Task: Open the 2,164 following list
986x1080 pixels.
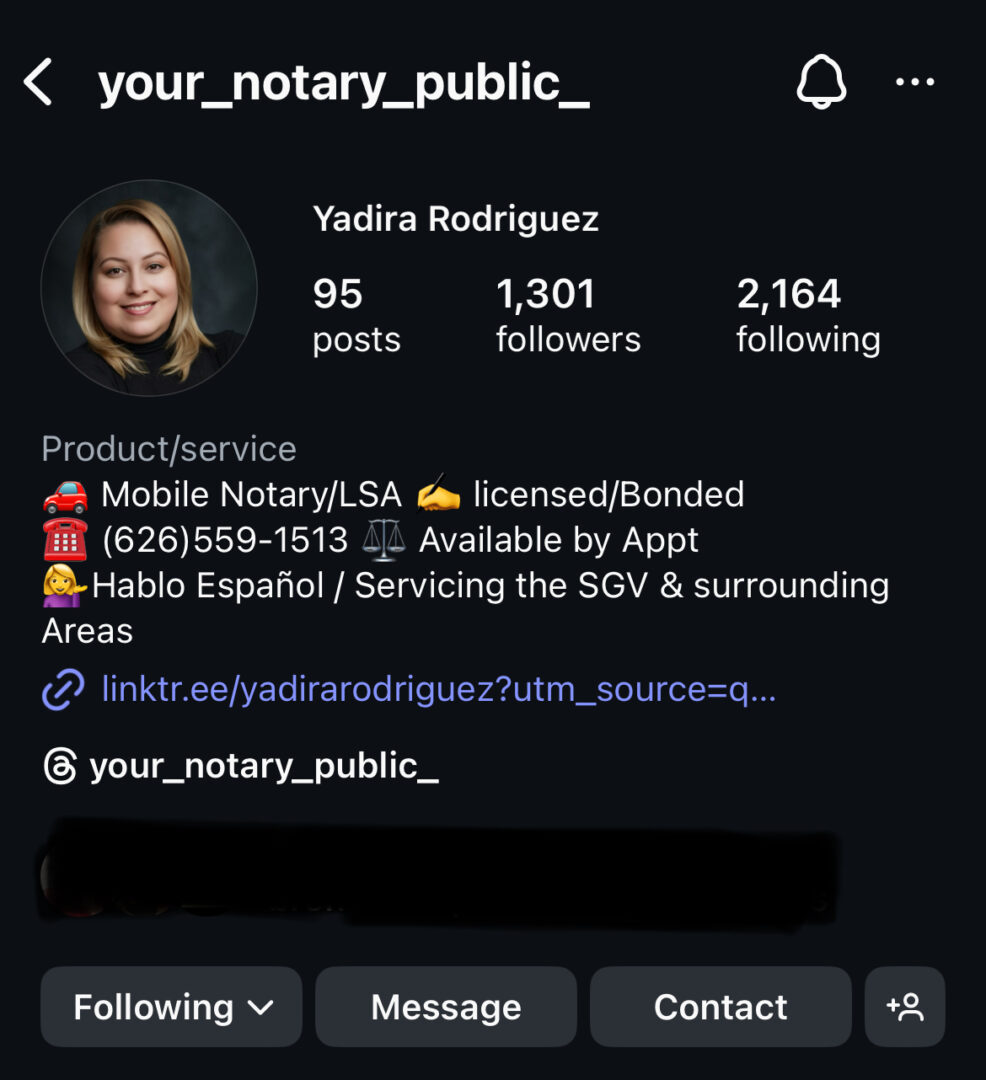Action: click(808, 316)
